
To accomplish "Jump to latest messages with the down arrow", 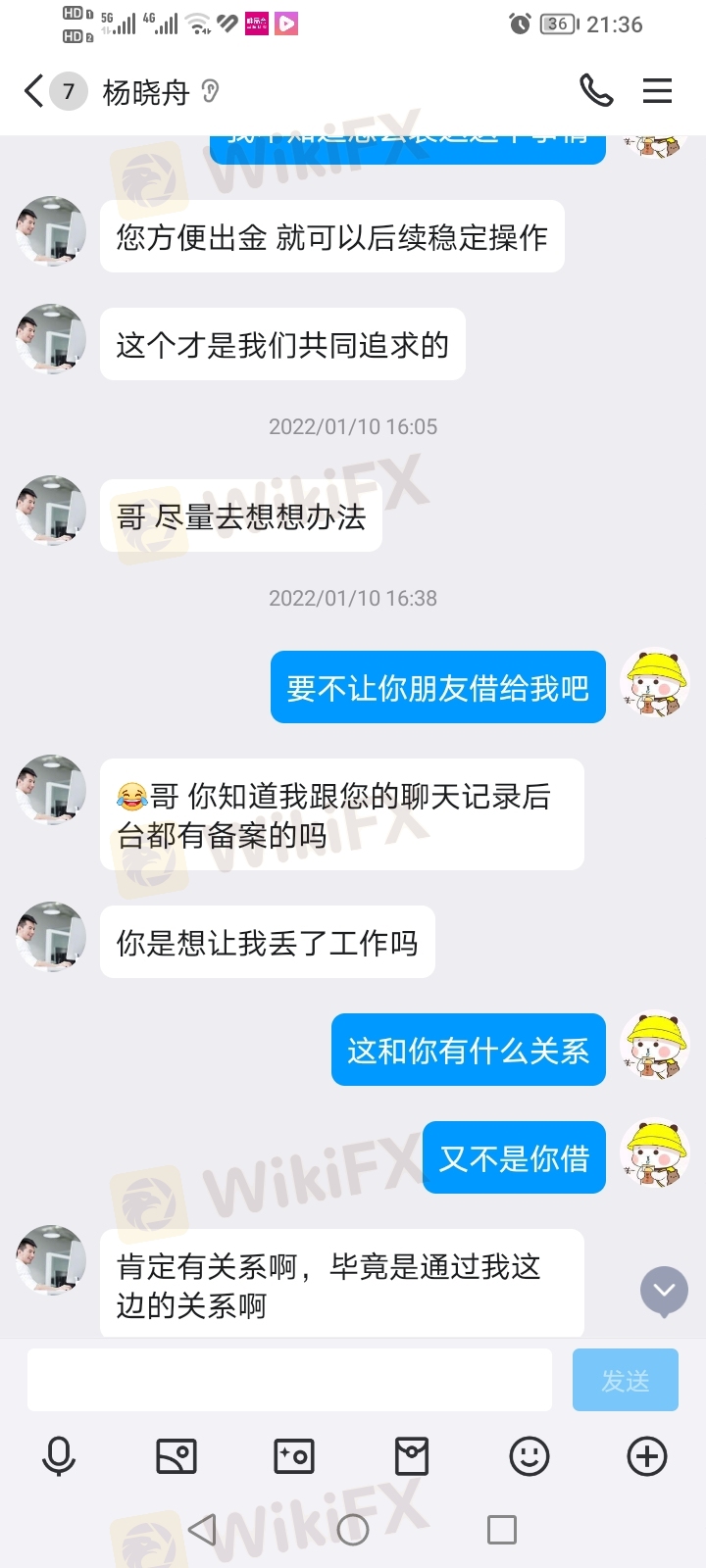I will pos(664,1291).
